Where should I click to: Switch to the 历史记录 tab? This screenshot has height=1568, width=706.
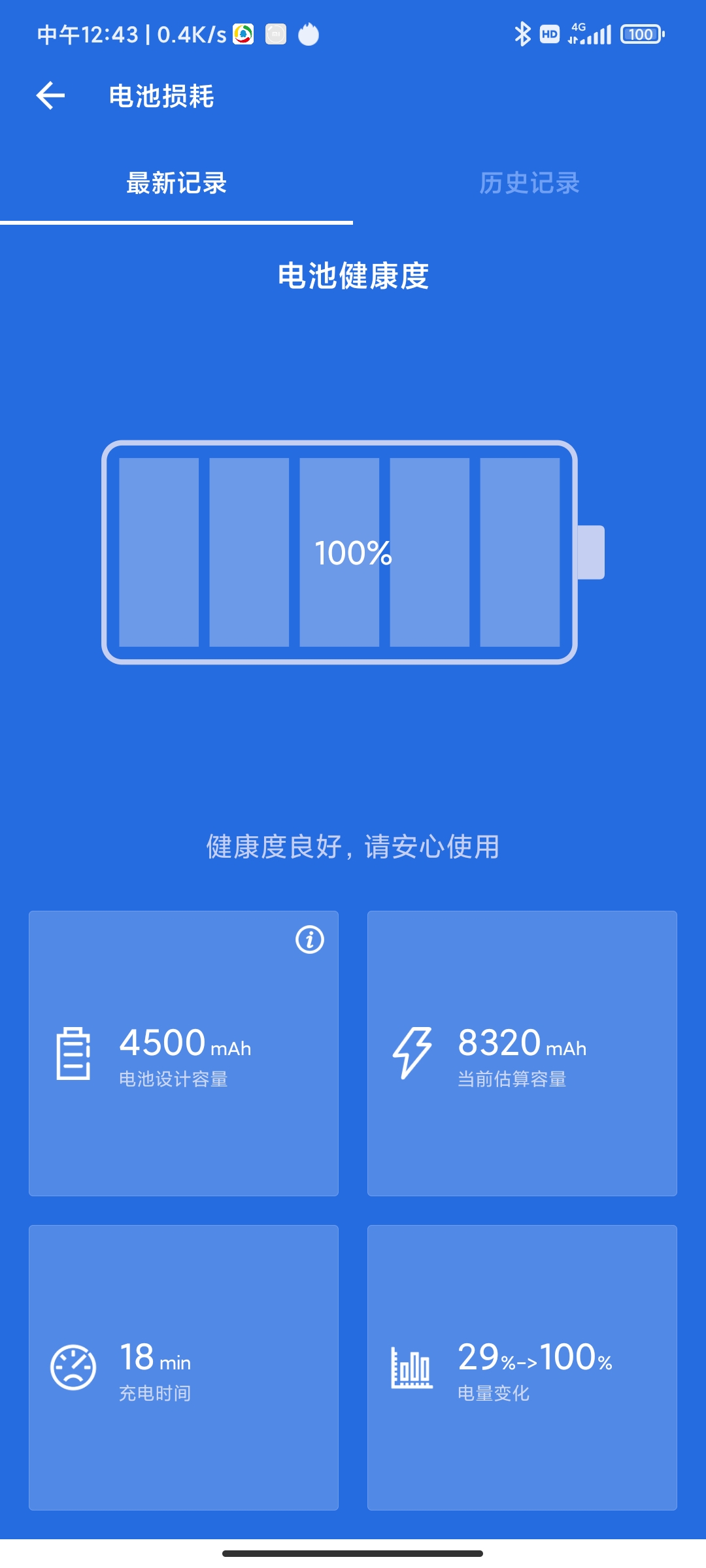click(529, 184)
